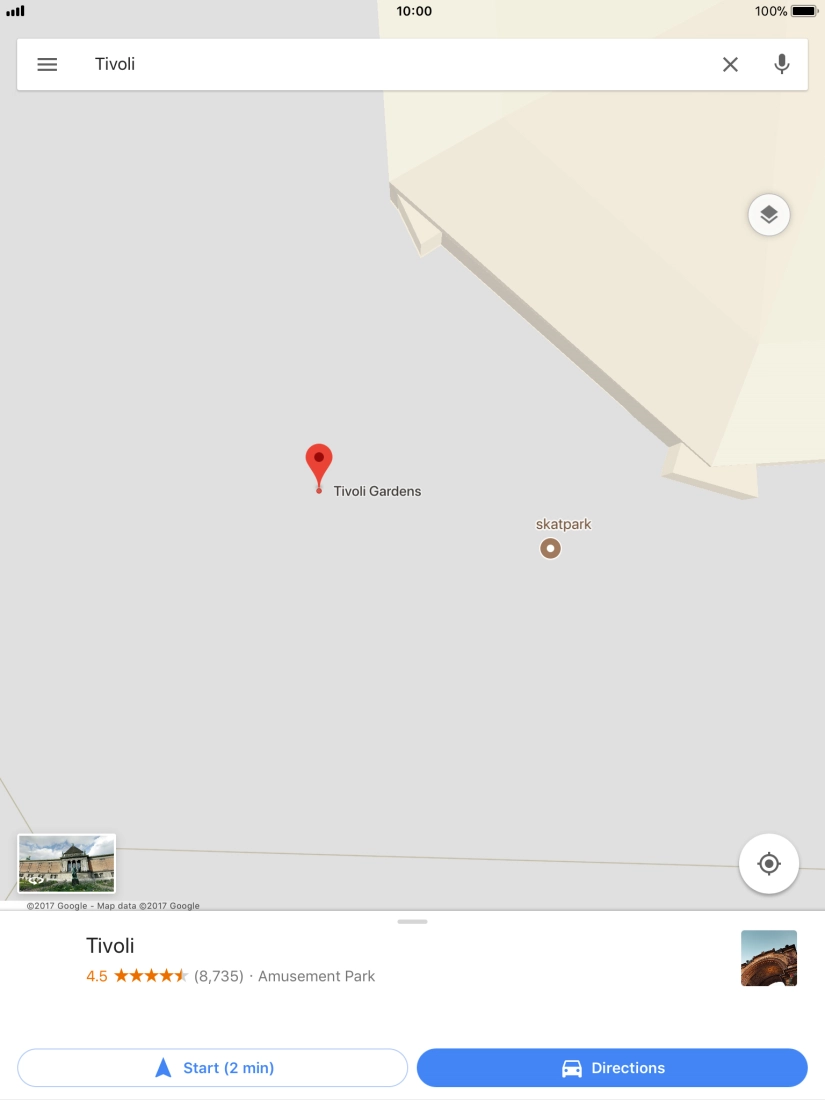Tap inside the search field
Screen dimensions: 825x1100
(300, 64)
